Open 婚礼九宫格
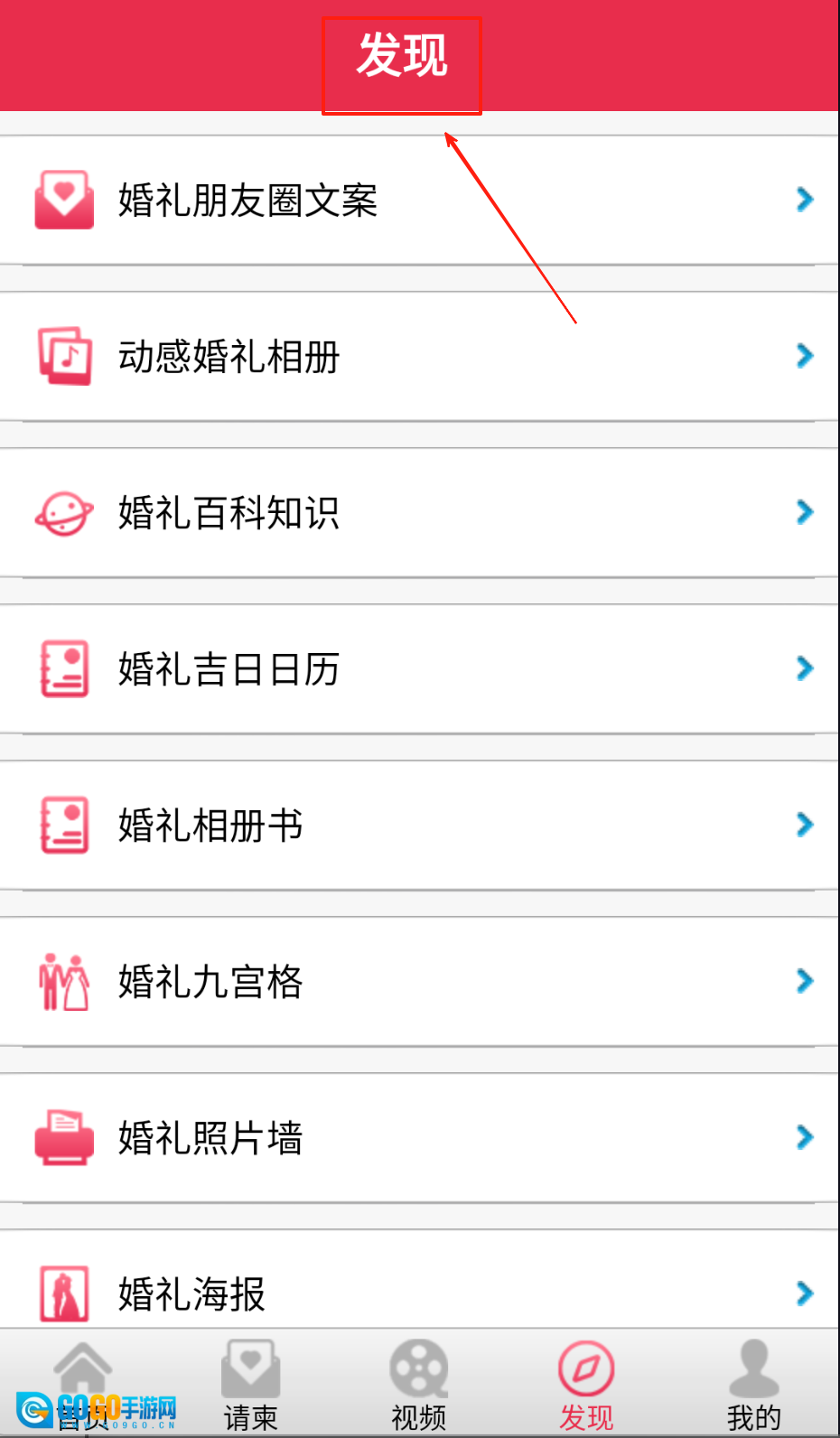This screenshot has height=1438, width=840. tap(419, 981)
